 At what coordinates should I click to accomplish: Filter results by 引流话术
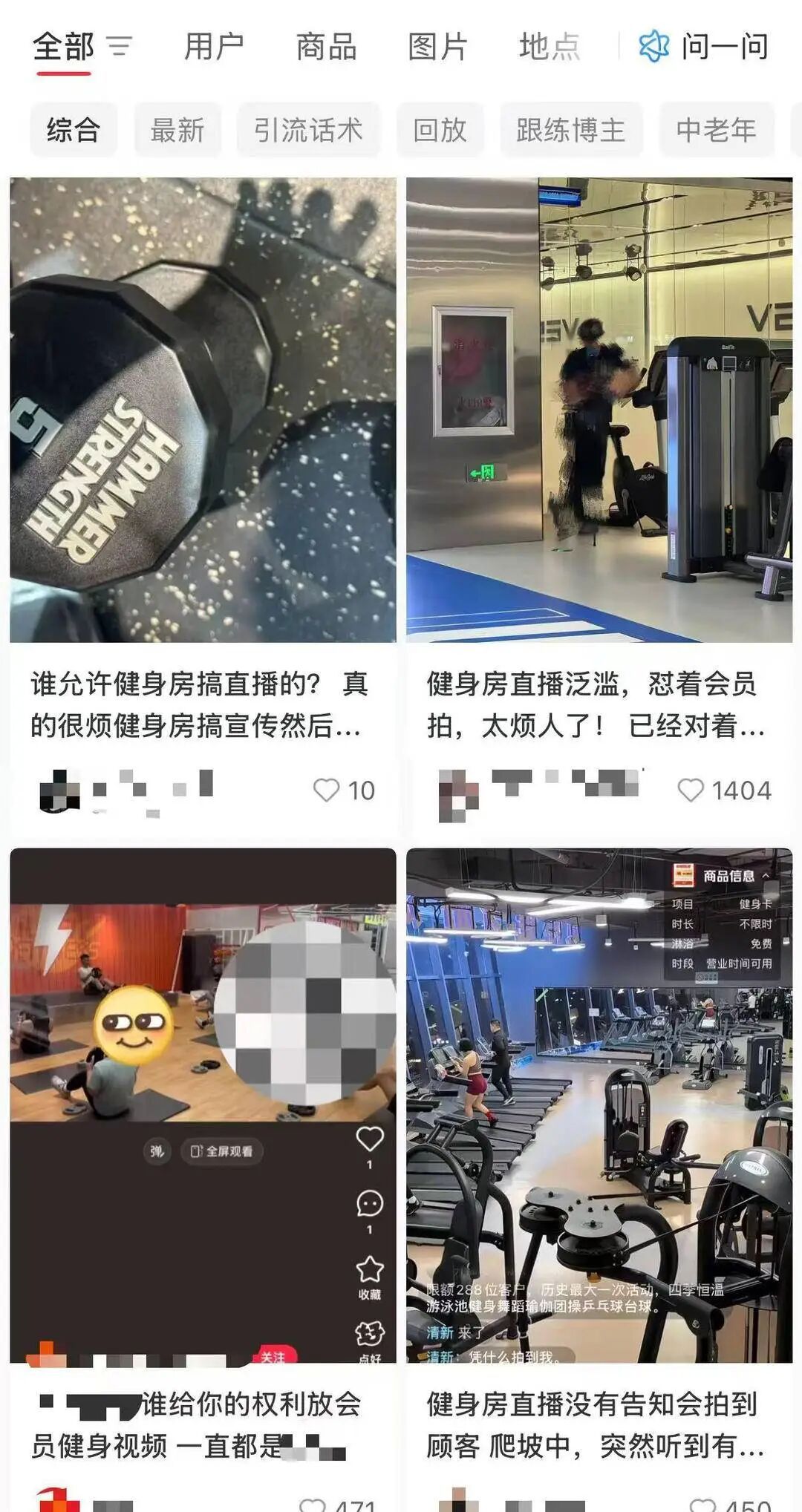click(x=308, y=130)
